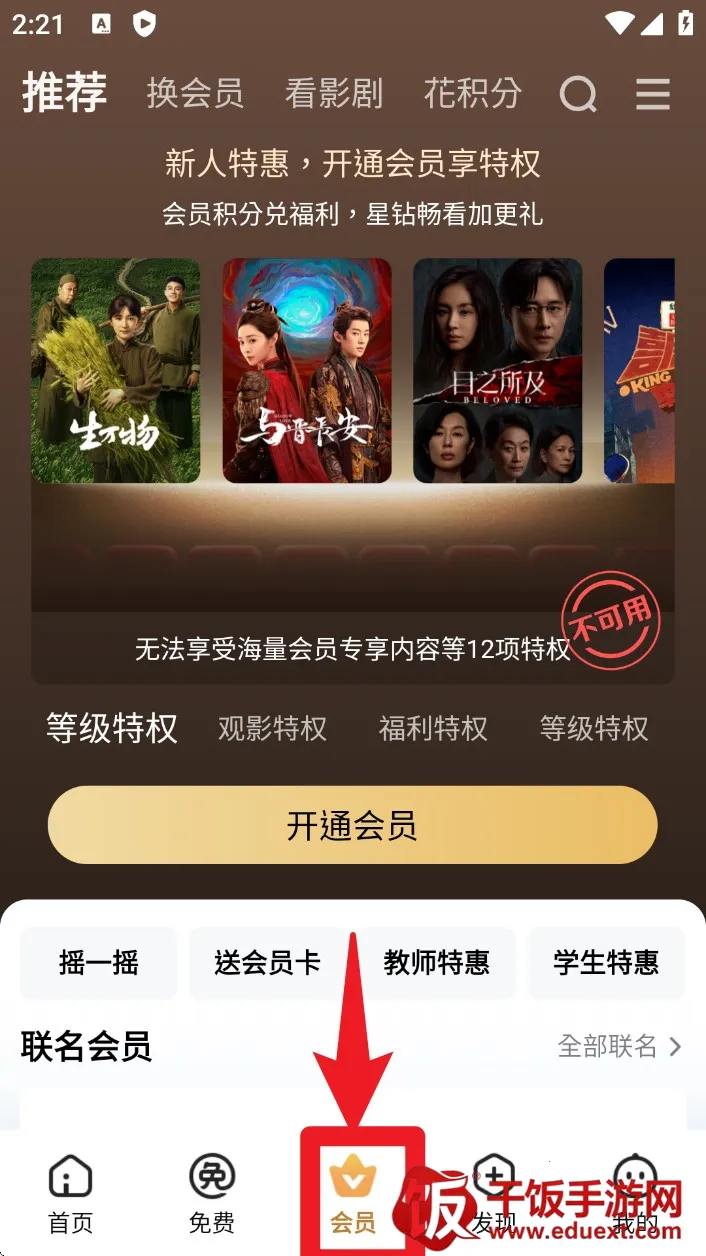This screenshot has height=1256, width=706.
Task: Switch to 福利特权 privileges tab
Action: pos(433,729)
